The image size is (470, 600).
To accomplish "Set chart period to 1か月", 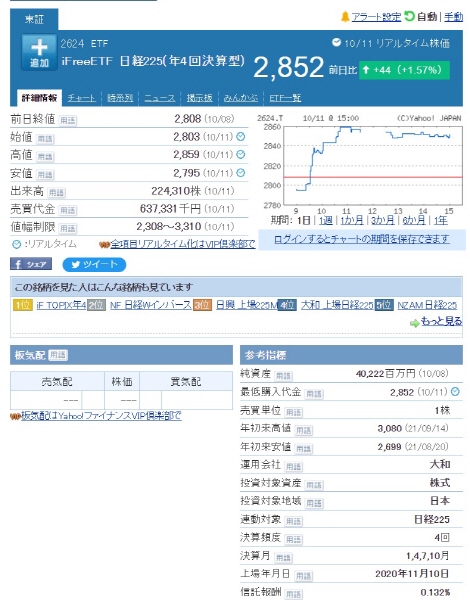I will (352, 220).
